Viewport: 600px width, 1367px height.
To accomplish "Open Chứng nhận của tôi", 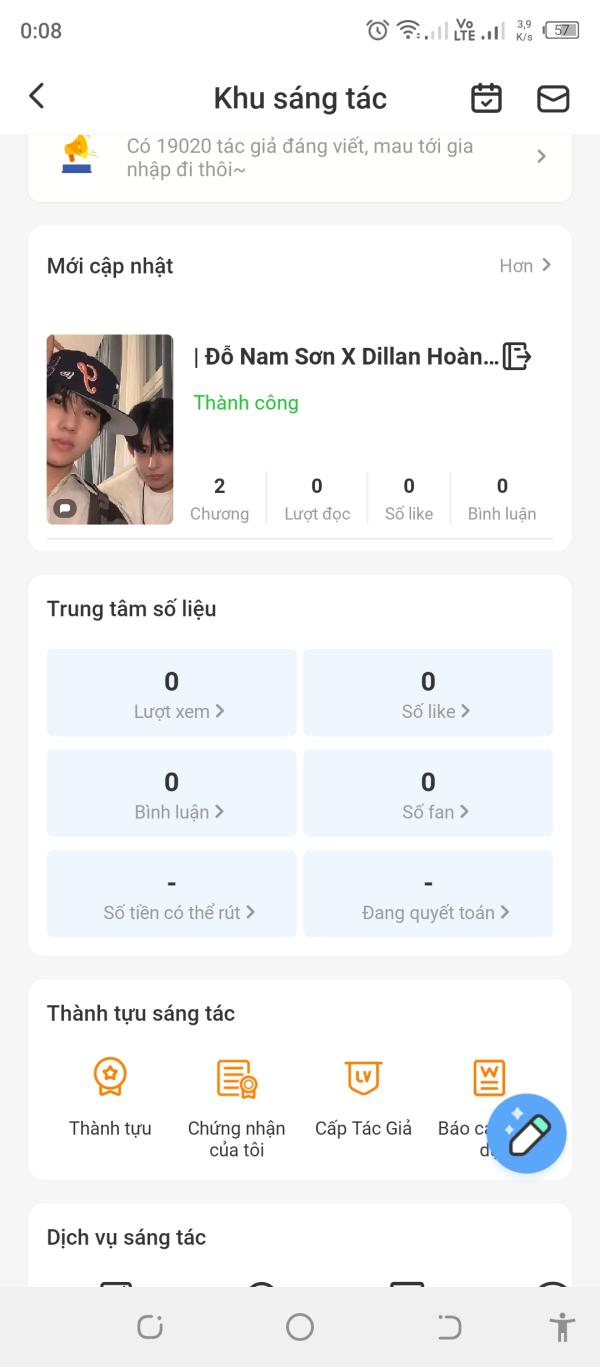I will 237,1105.
